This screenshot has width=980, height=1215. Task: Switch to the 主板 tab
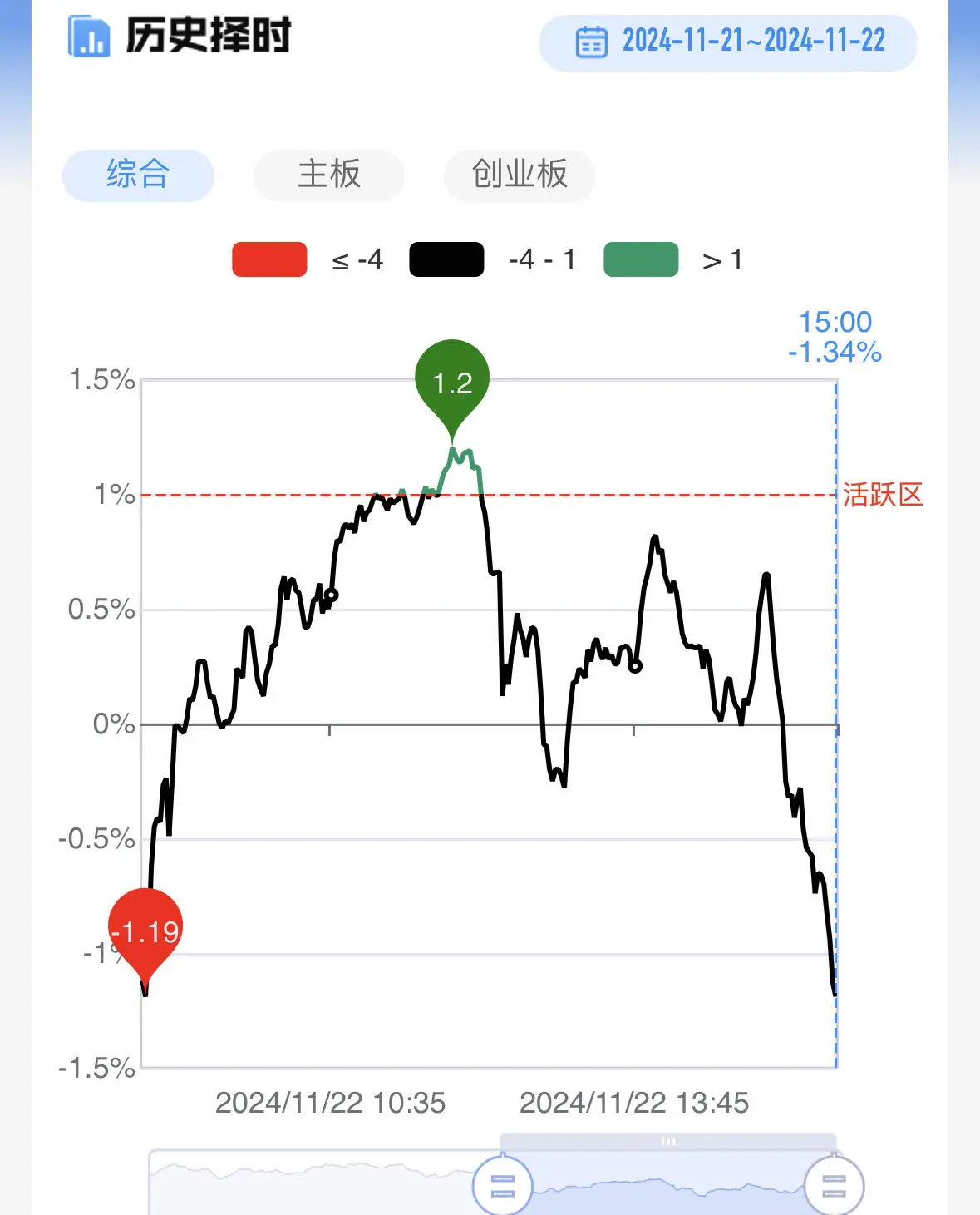point(328,175)
